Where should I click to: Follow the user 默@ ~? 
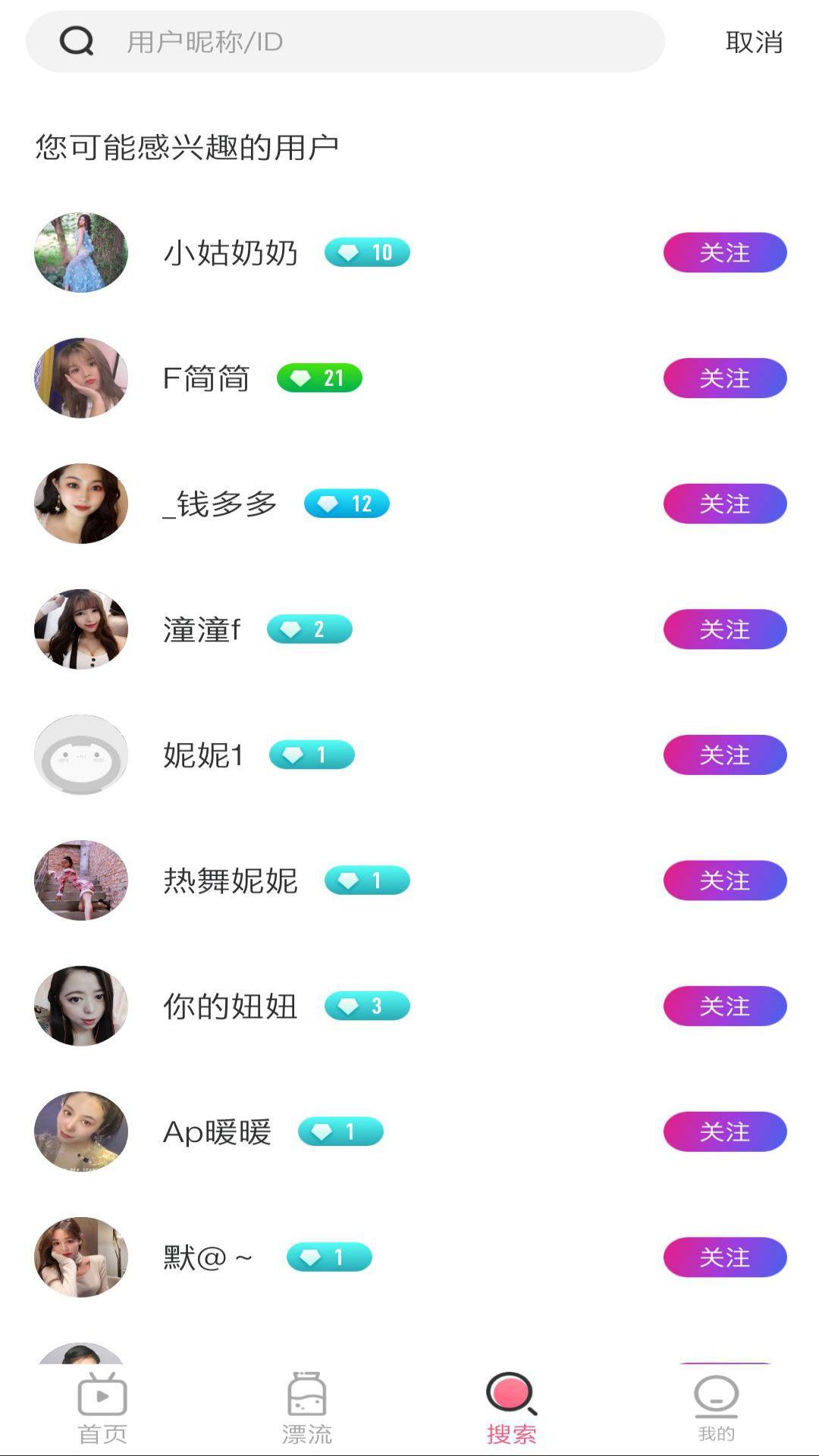[x=725, y=1257]
